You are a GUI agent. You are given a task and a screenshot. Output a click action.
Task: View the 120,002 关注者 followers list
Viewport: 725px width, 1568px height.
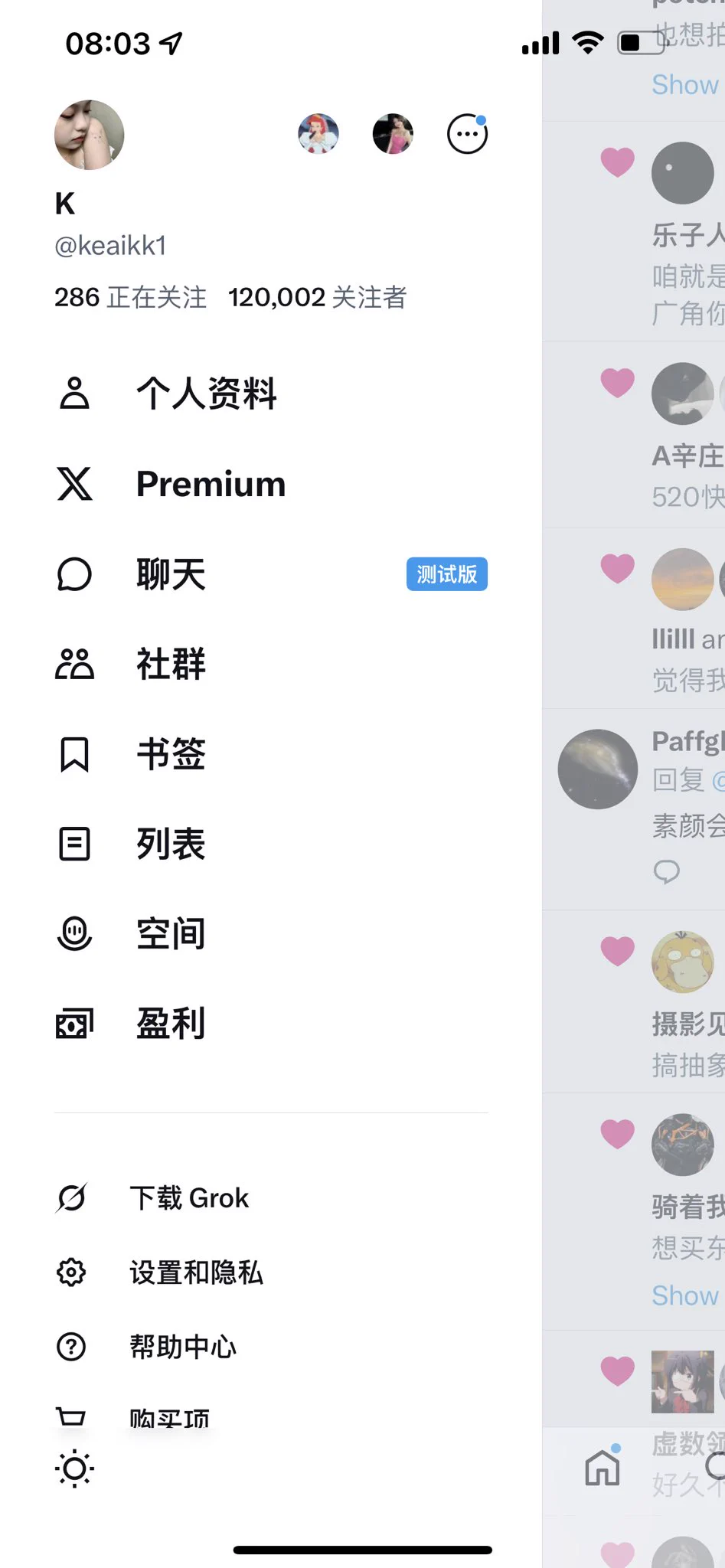[x=317, y=297]
